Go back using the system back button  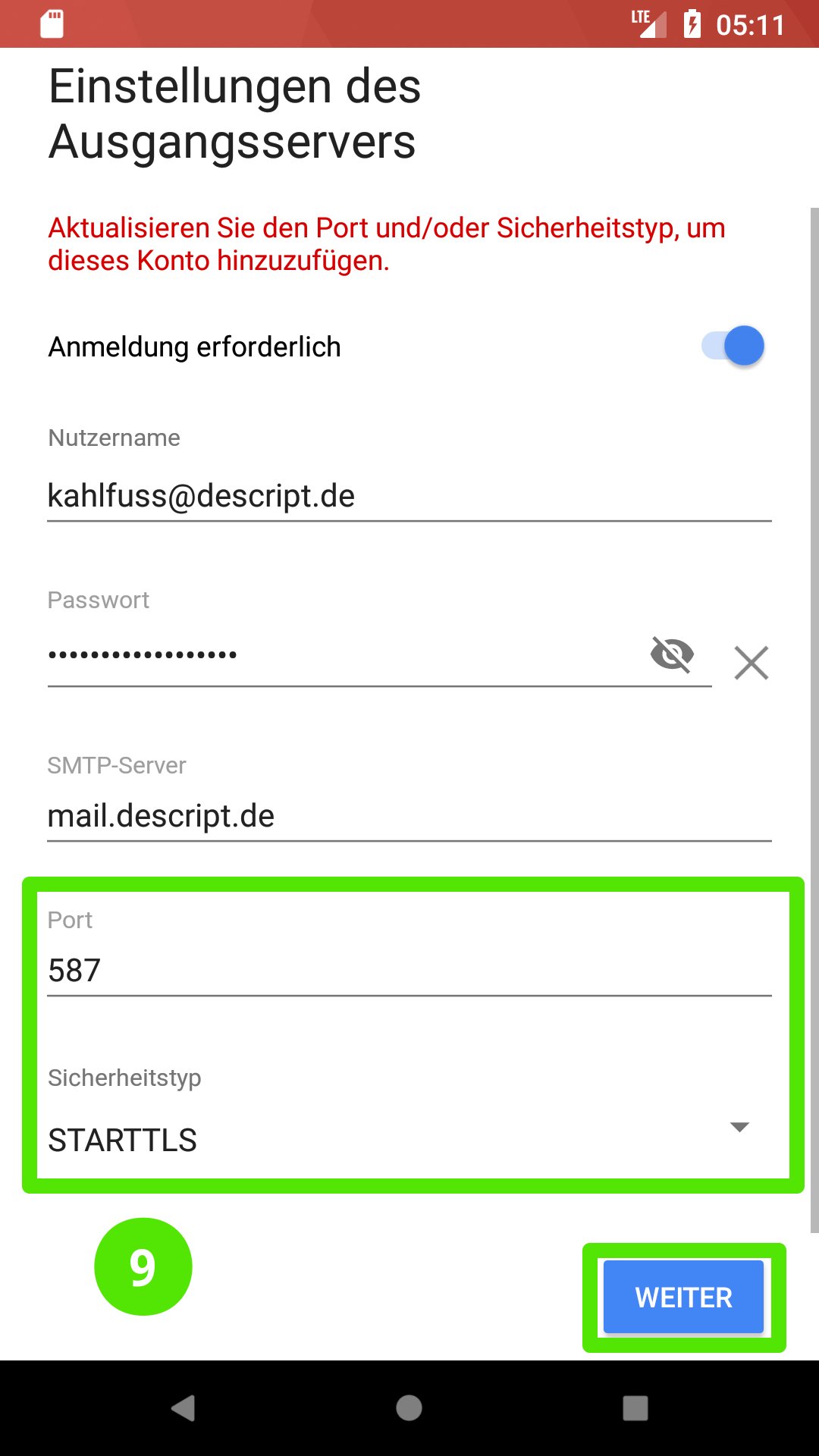coord(183,1408)
